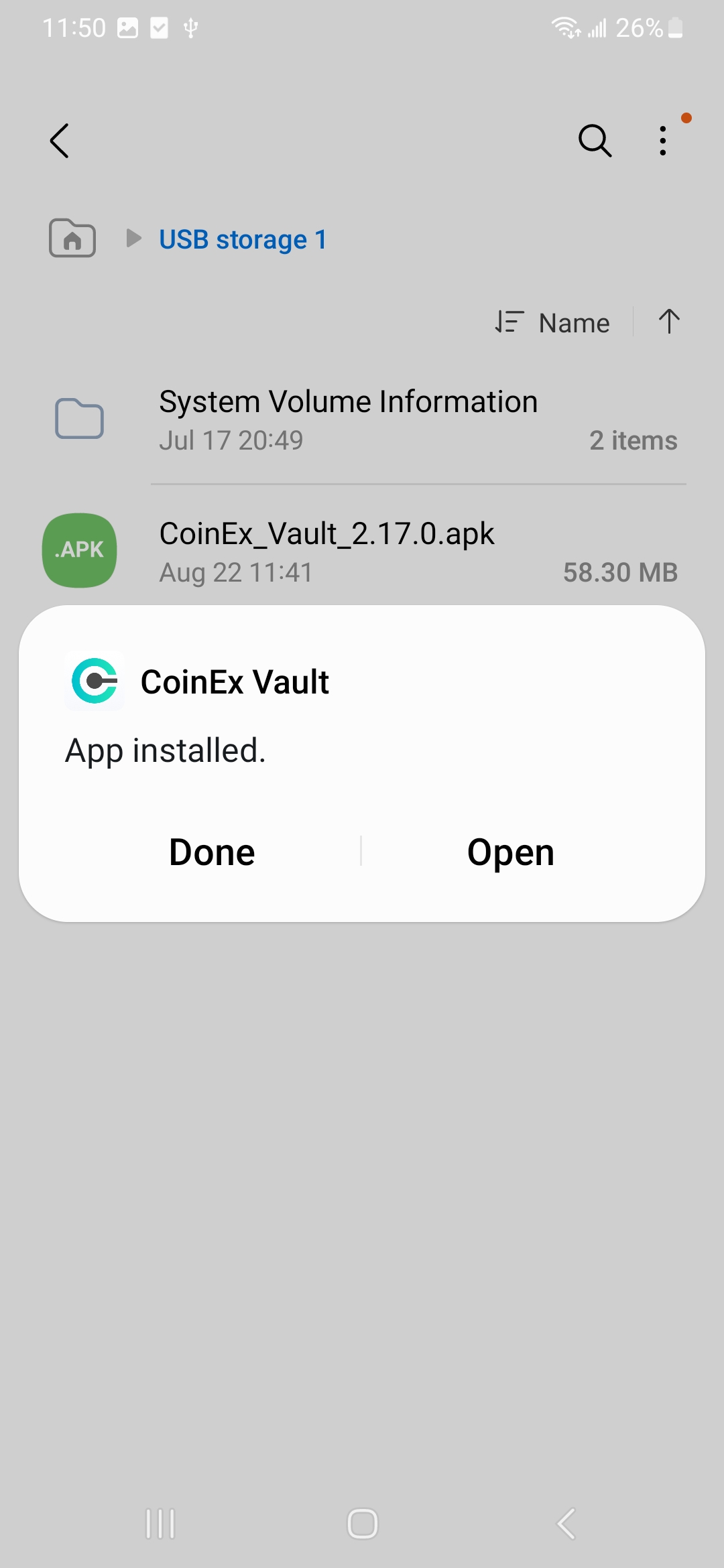Reverse sort order with the up arrow
The width and height of the screenshot is (724, 1568).
(x=669, y=322)
